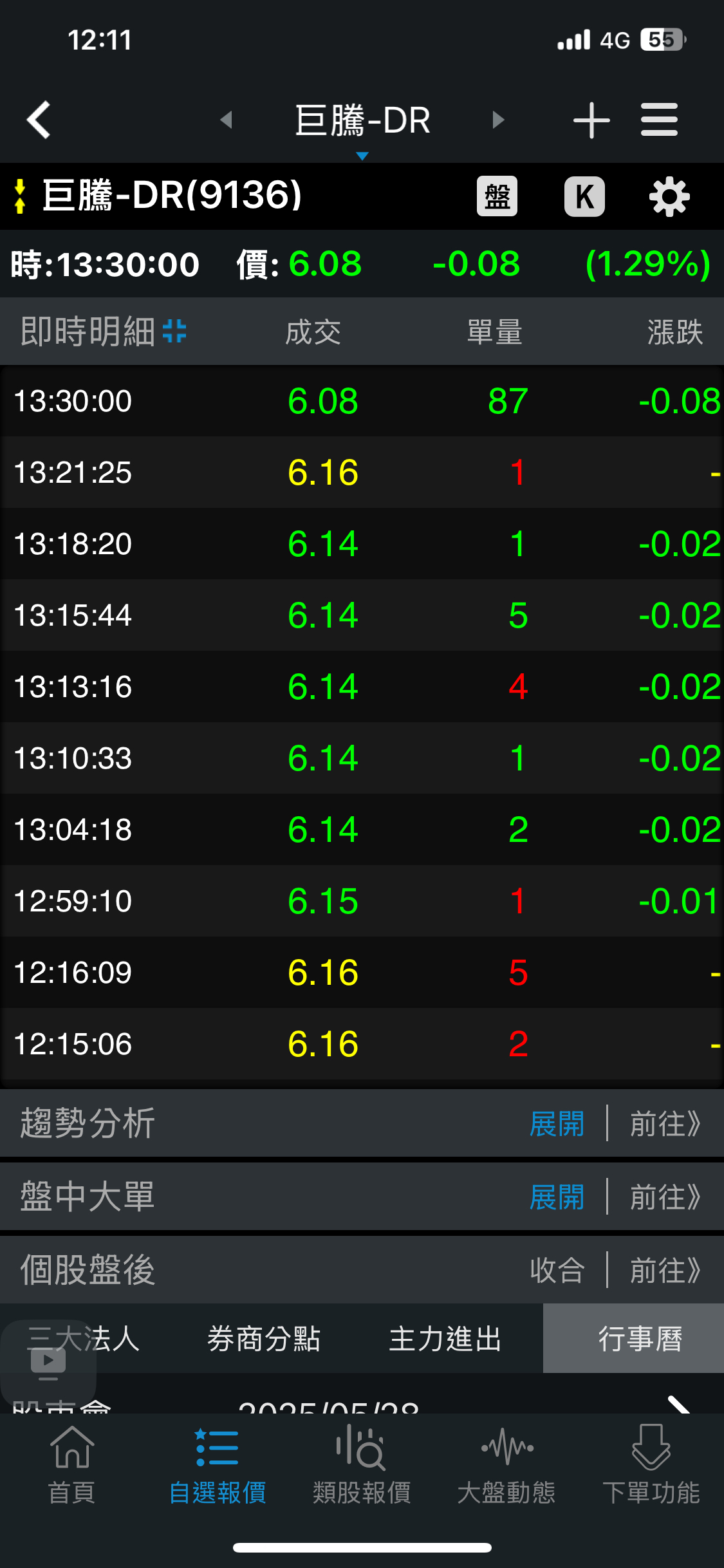
Task: Expand the 趨勢分析 section
Action: 557,1124
